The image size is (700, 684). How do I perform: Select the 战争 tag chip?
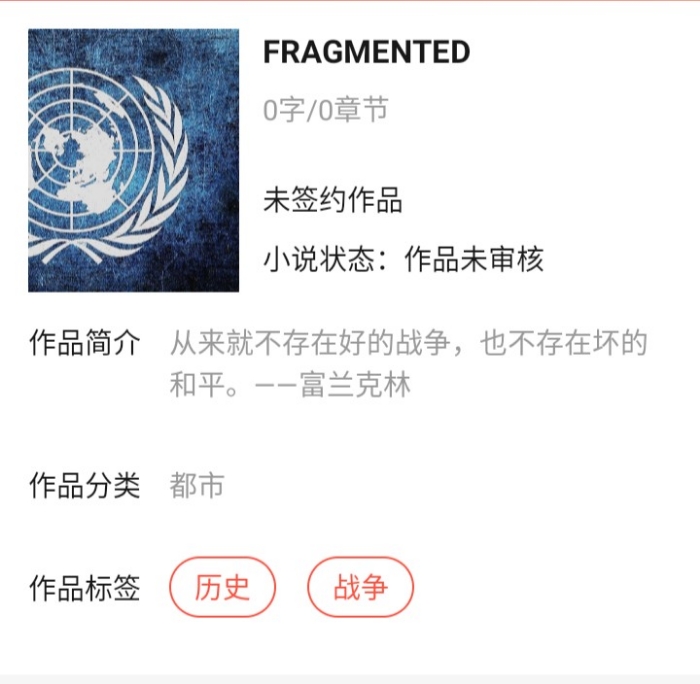tap(360, 587)
